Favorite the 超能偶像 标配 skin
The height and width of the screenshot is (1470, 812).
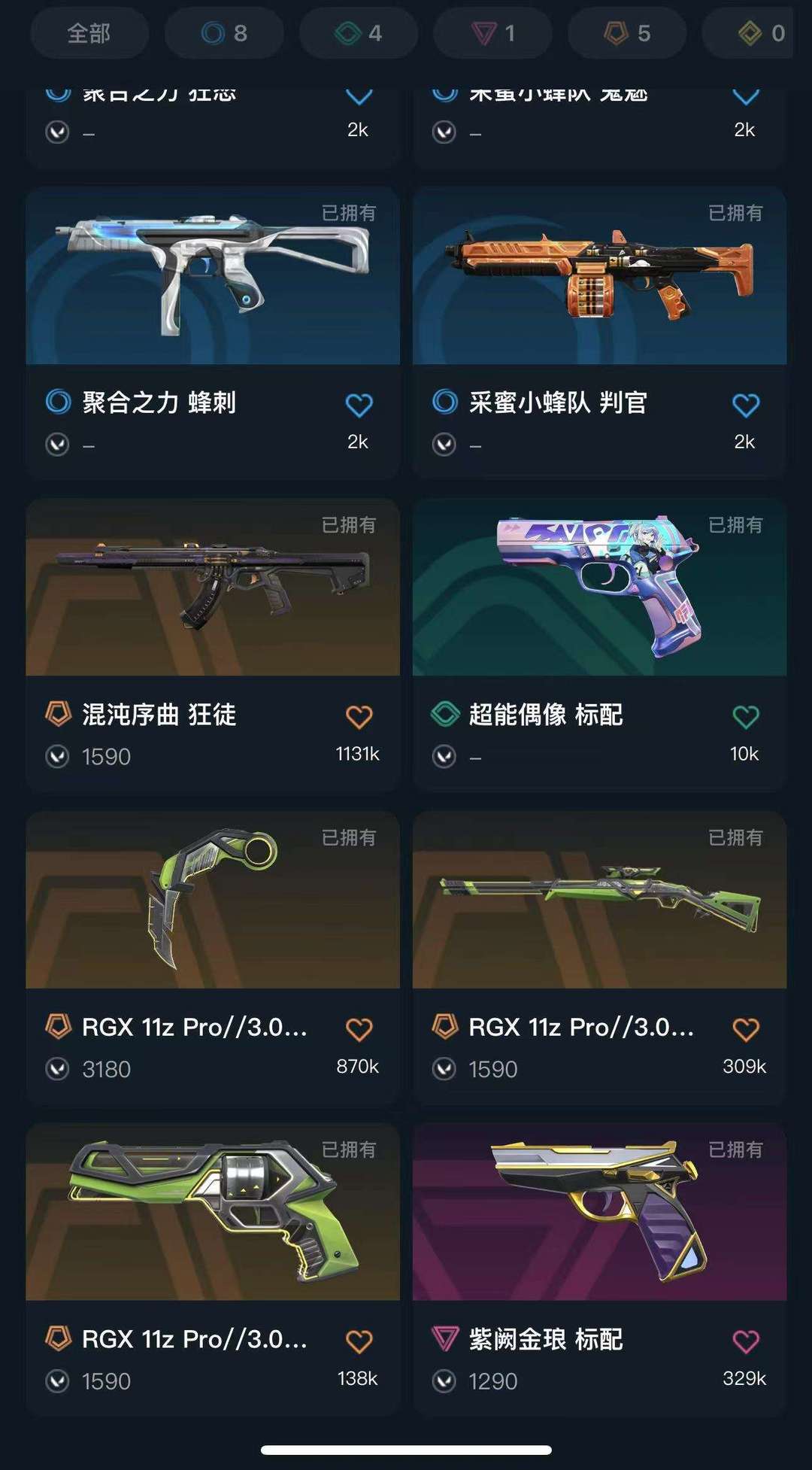[x=746, y=717]
